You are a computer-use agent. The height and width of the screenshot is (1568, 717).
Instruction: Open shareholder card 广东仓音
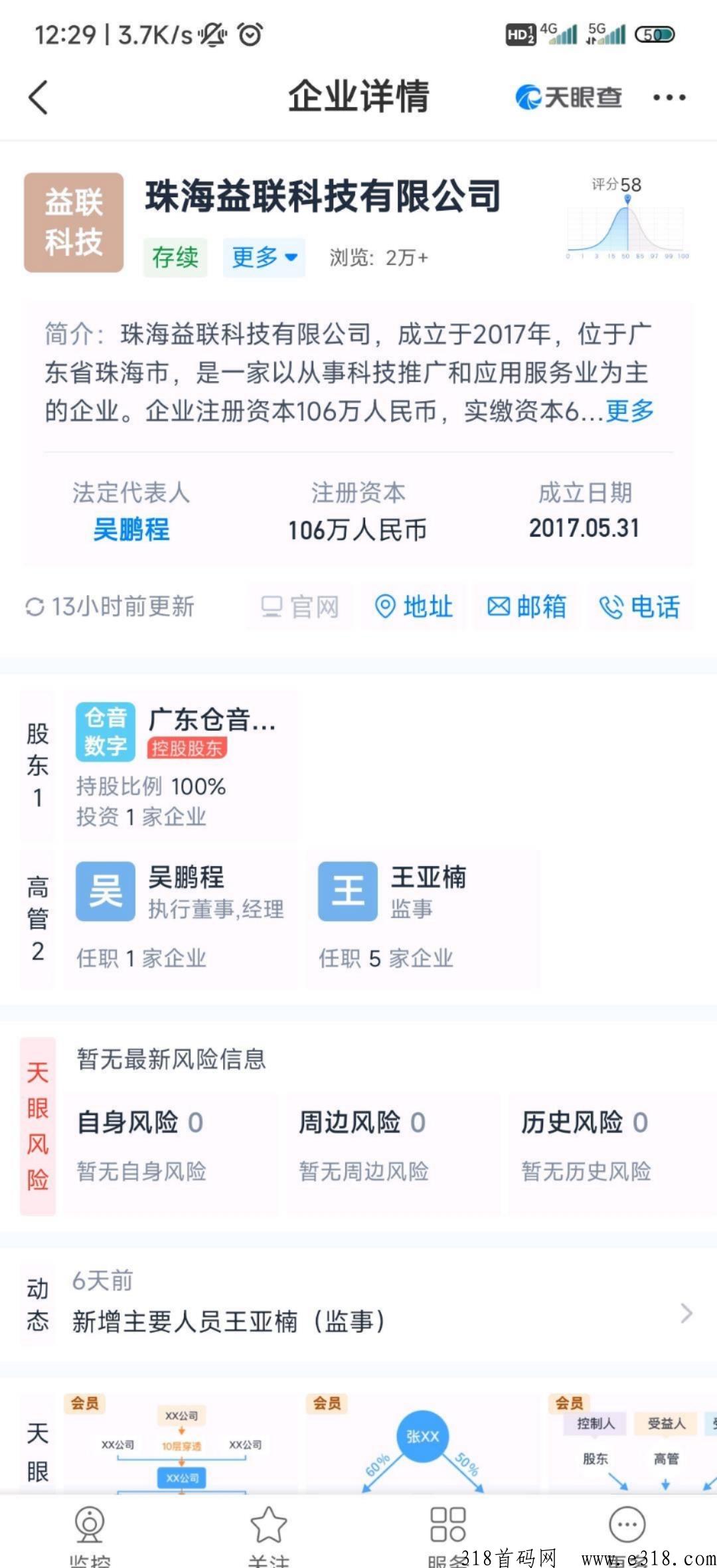[x=181, y=766]
